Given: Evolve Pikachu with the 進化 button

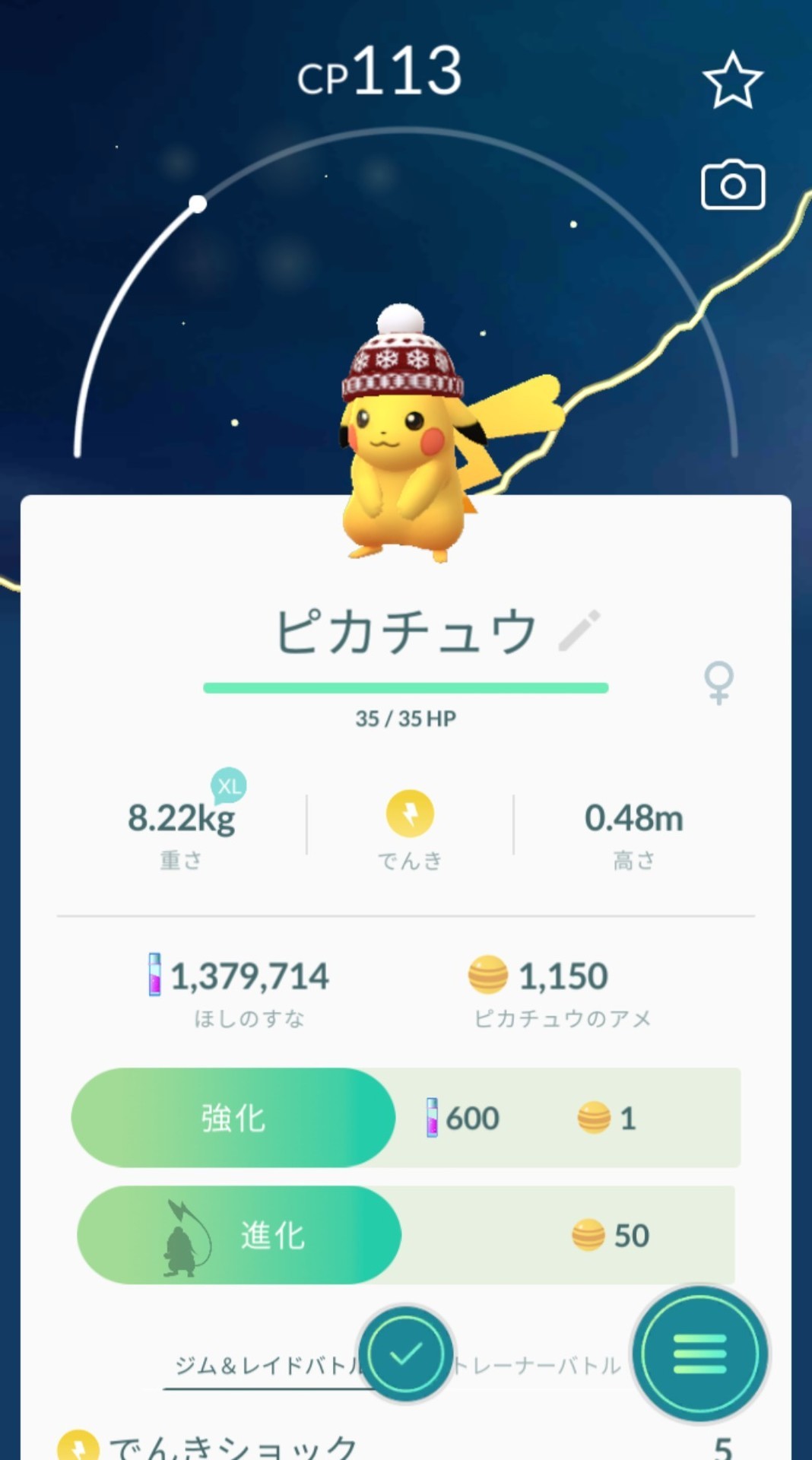Looking at the screenshot, I should (239, 1235).
